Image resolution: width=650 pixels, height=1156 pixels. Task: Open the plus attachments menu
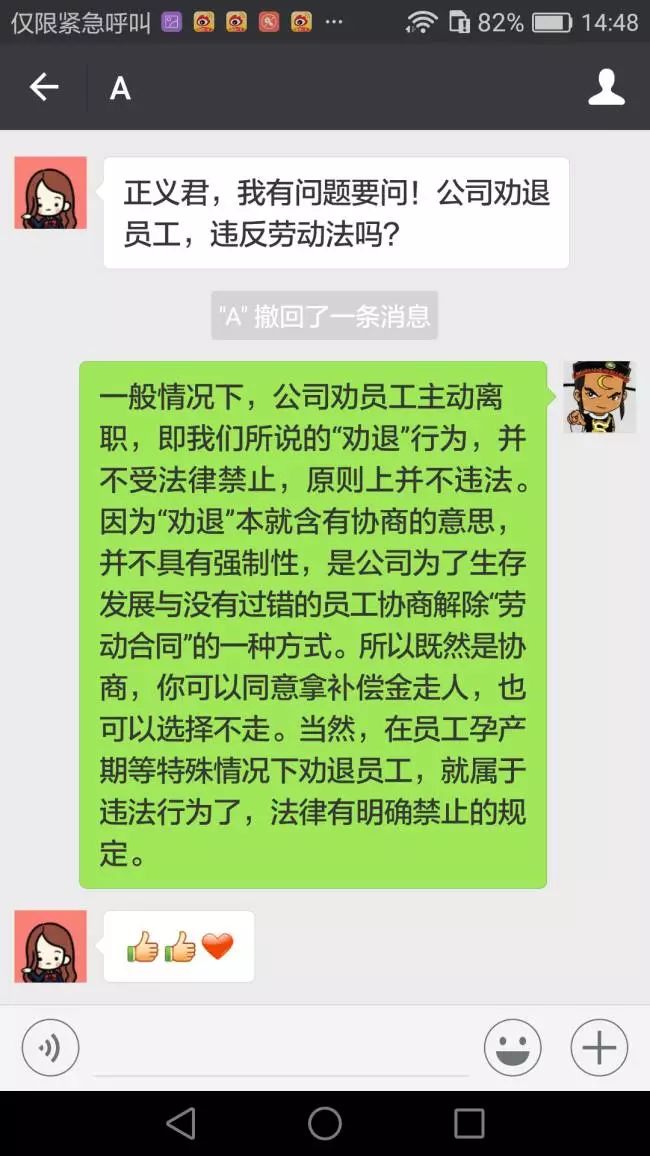pyautogui.click(x=598, y=1048)
